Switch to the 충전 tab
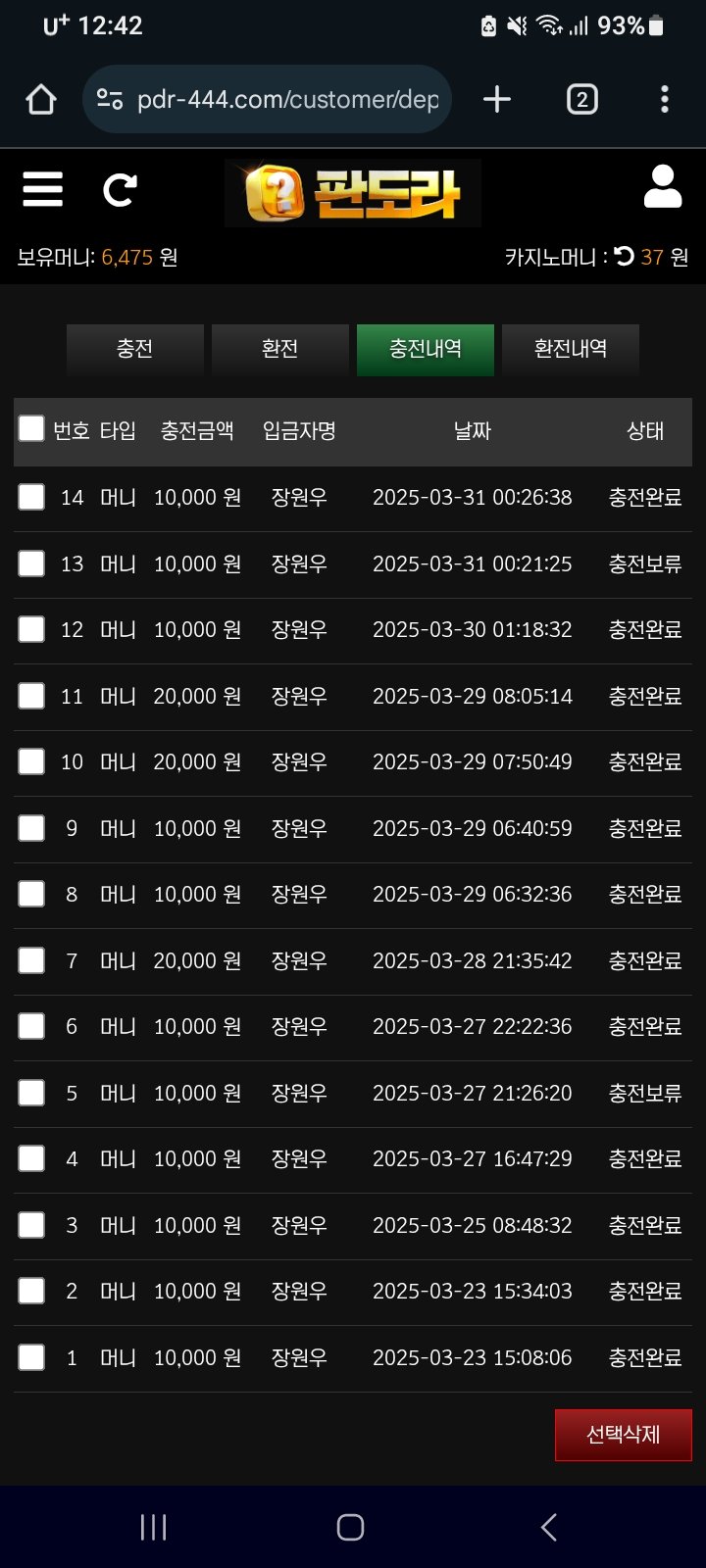 [x=134, y=349]
